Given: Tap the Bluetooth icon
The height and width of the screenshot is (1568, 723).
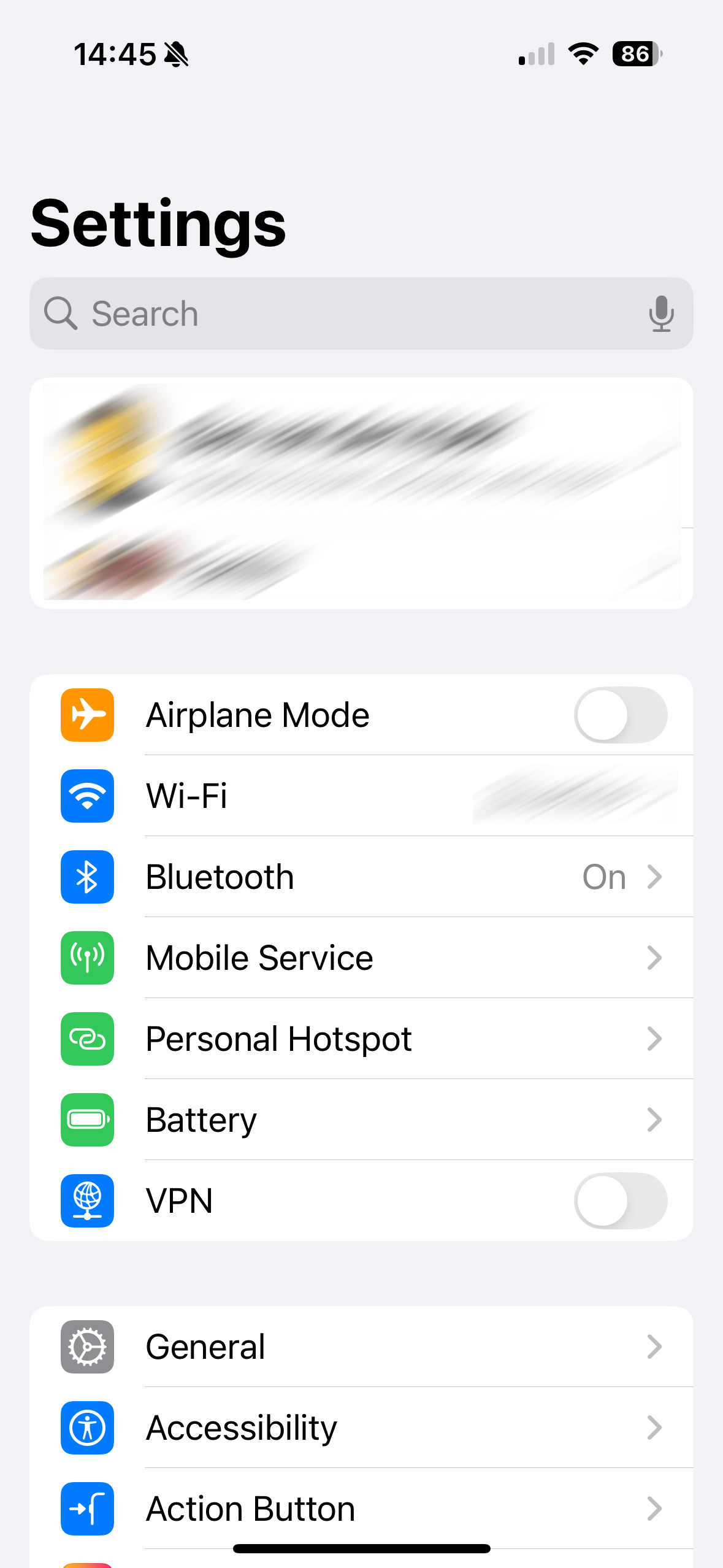Looking at the screenshot, I should click(x=87, y=877).
